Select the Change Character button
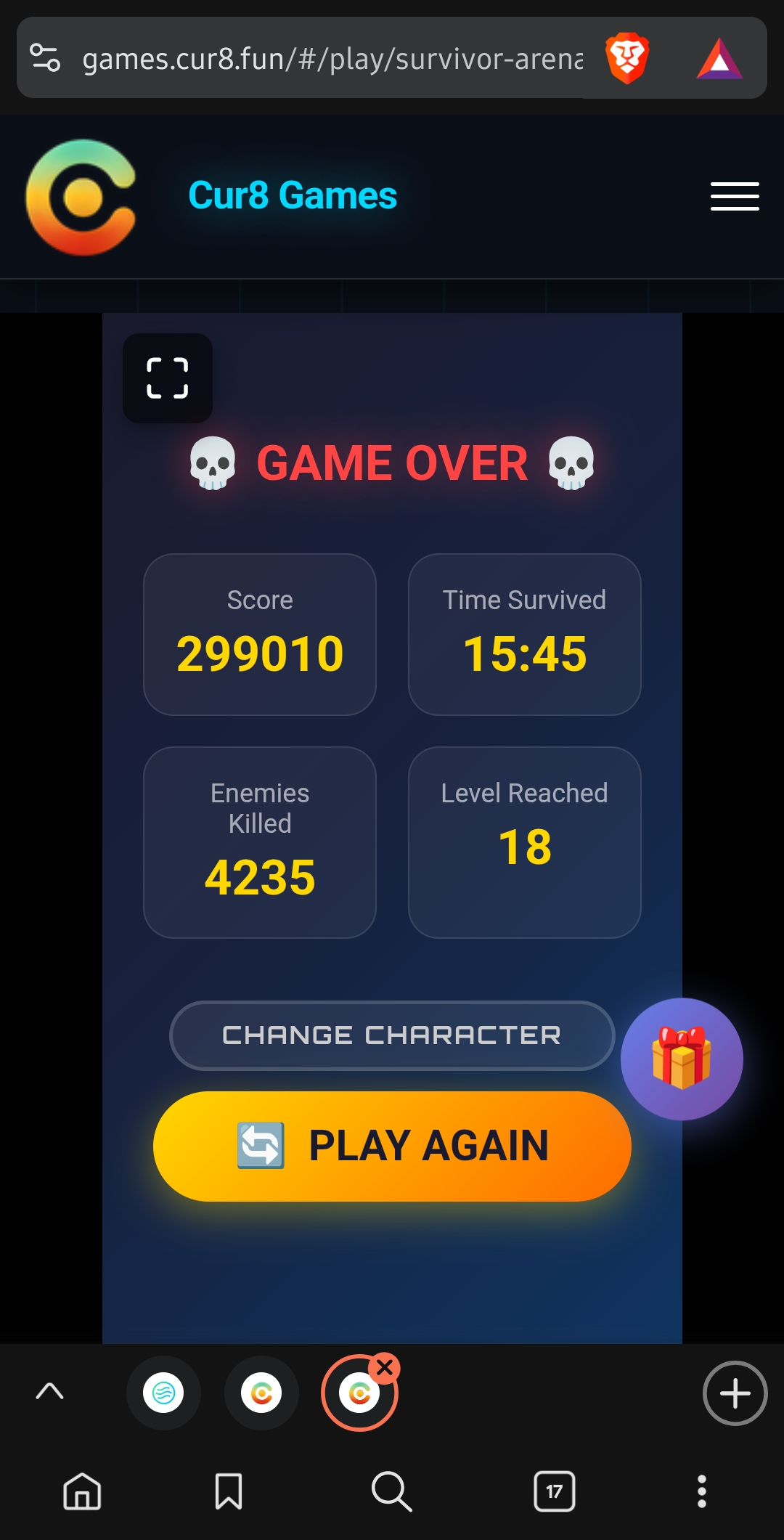This screenshot has height=1540, width=784. point(392,1035)
